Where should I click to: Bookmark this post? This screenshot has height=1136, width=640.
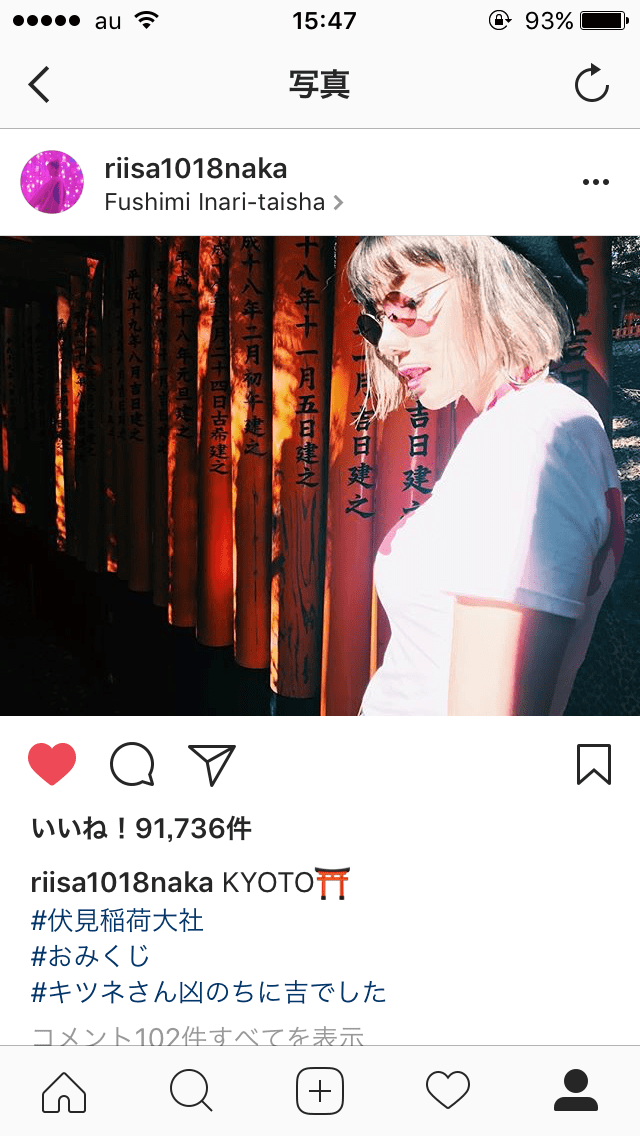click(x=593, y=765)
